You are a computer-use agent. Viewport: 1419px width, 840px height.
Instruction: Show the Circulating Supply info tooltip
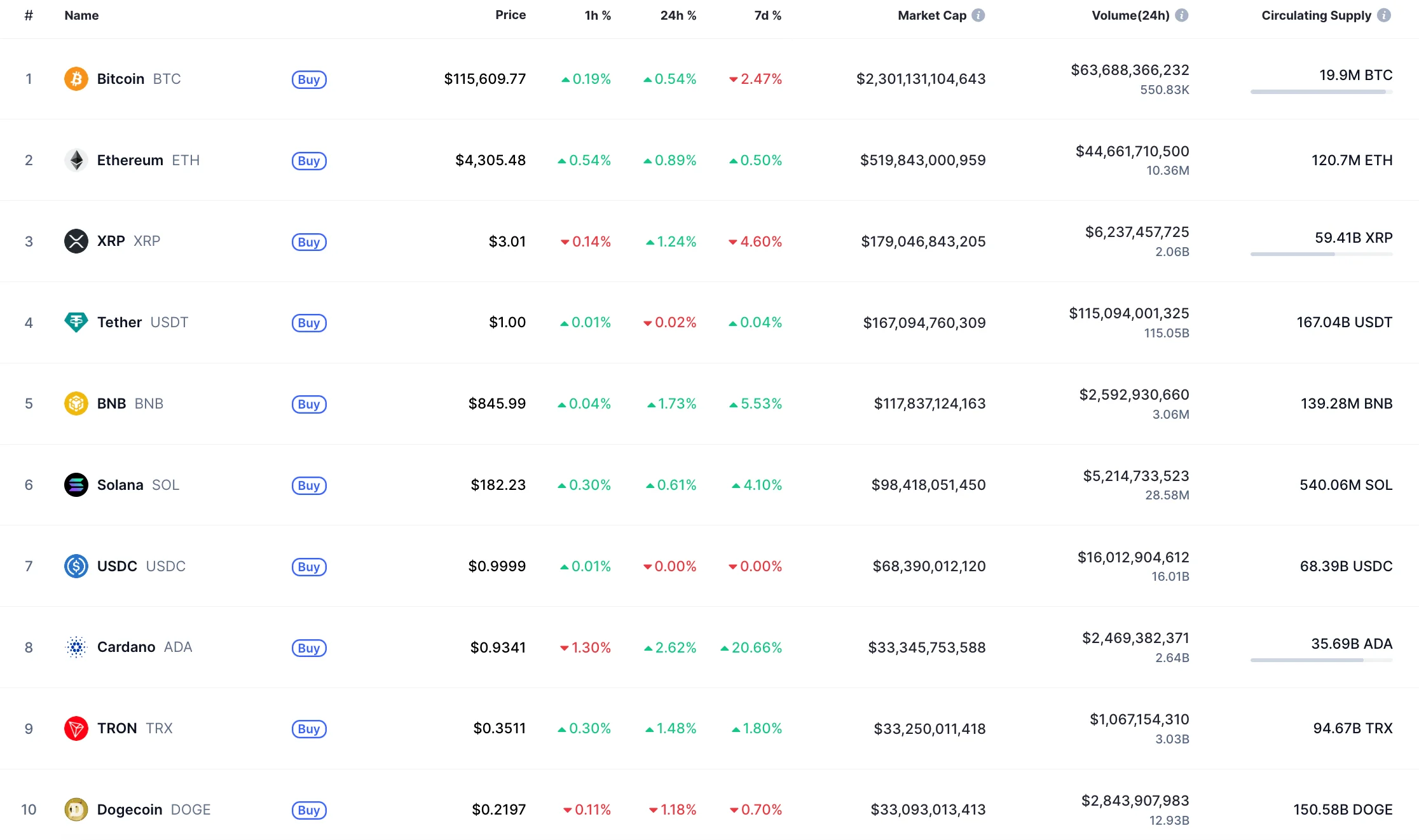pyautogui.click(x=1384, y=15)
